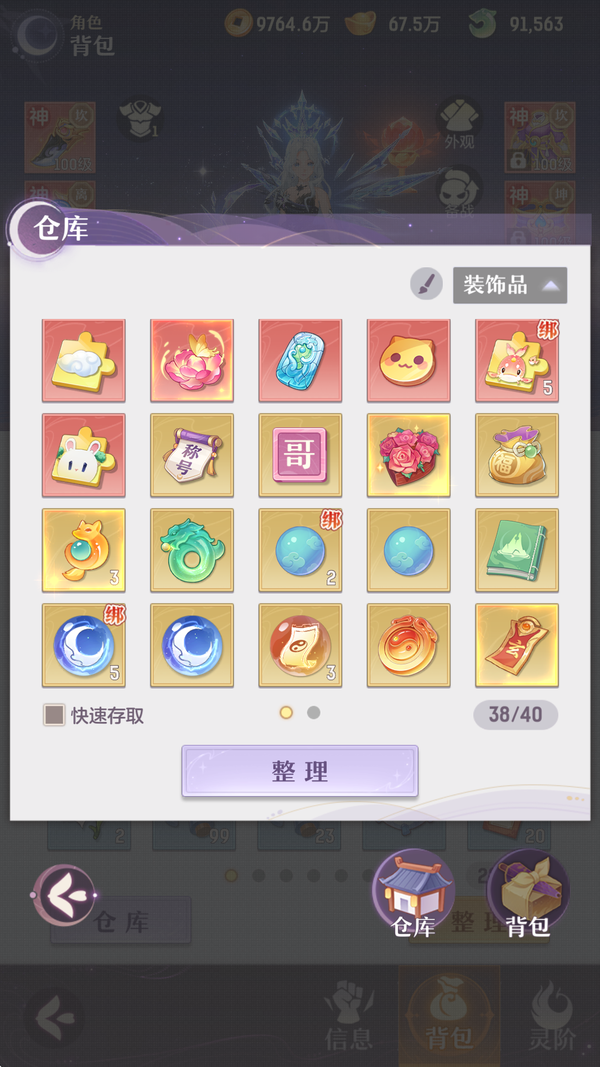The height and width of the screenshot is (1067, 600).
Task: Select the pink lotus flame item
Action: (x=192, y=361)
